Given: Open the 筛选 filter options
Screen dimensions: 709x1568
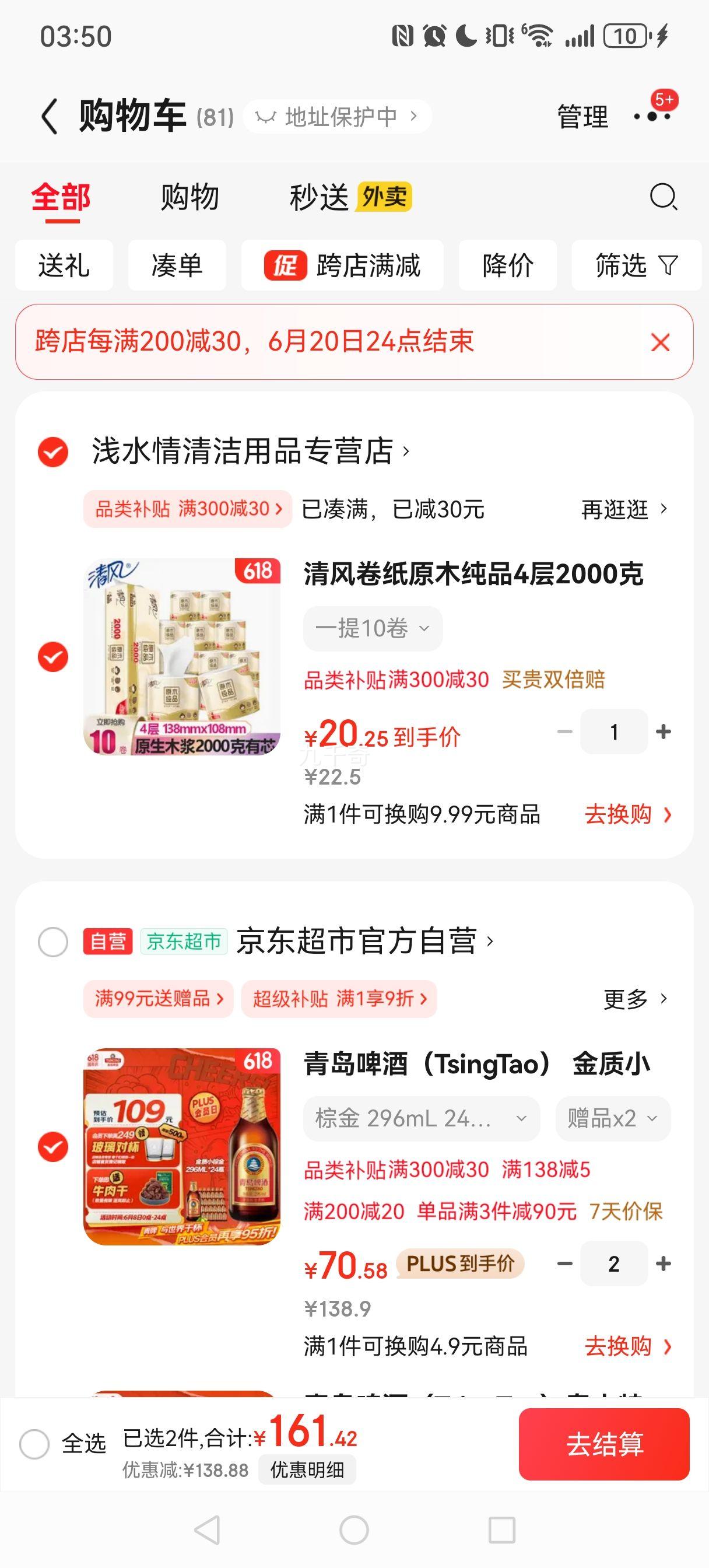Looking at the screenshot, I should [636, 265].
